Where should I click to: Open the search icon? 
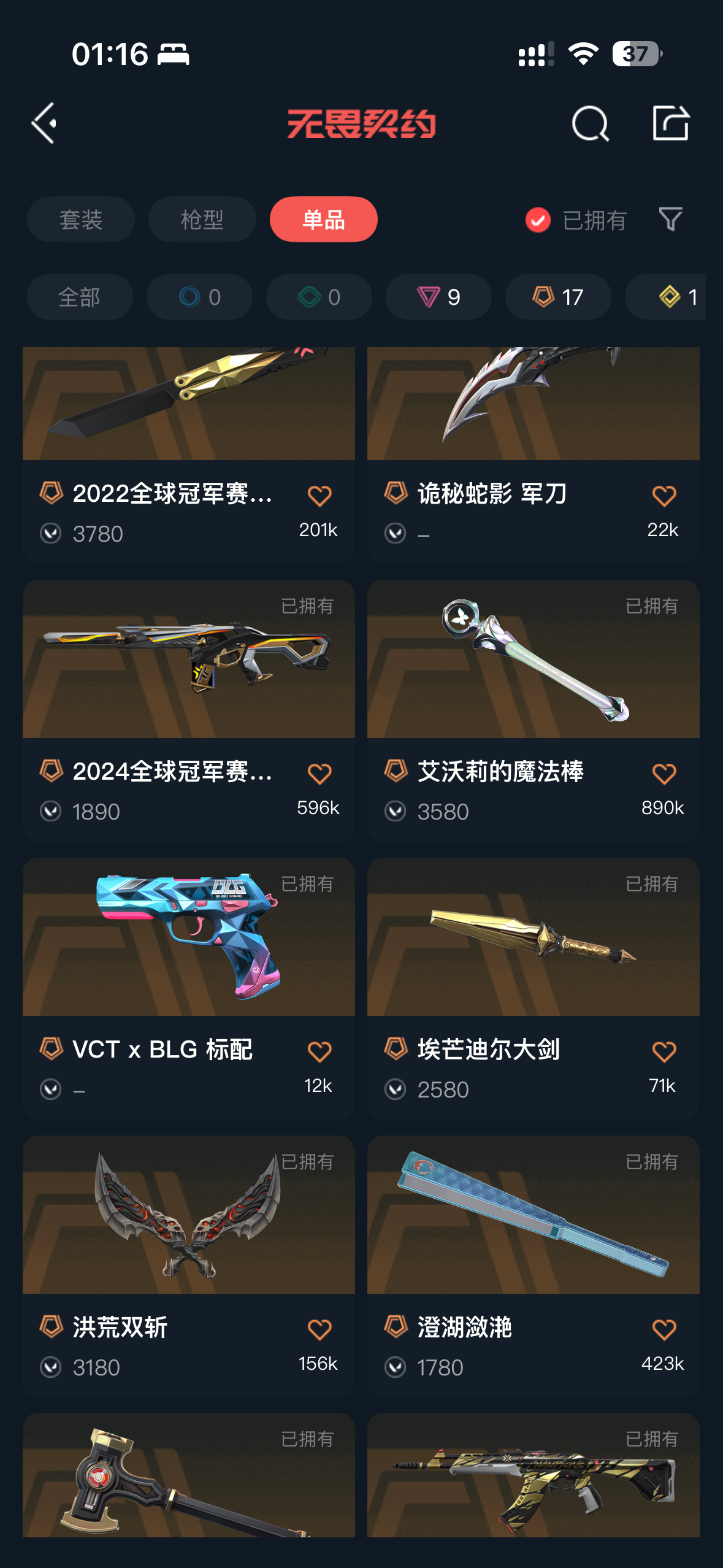coord(590,124)
